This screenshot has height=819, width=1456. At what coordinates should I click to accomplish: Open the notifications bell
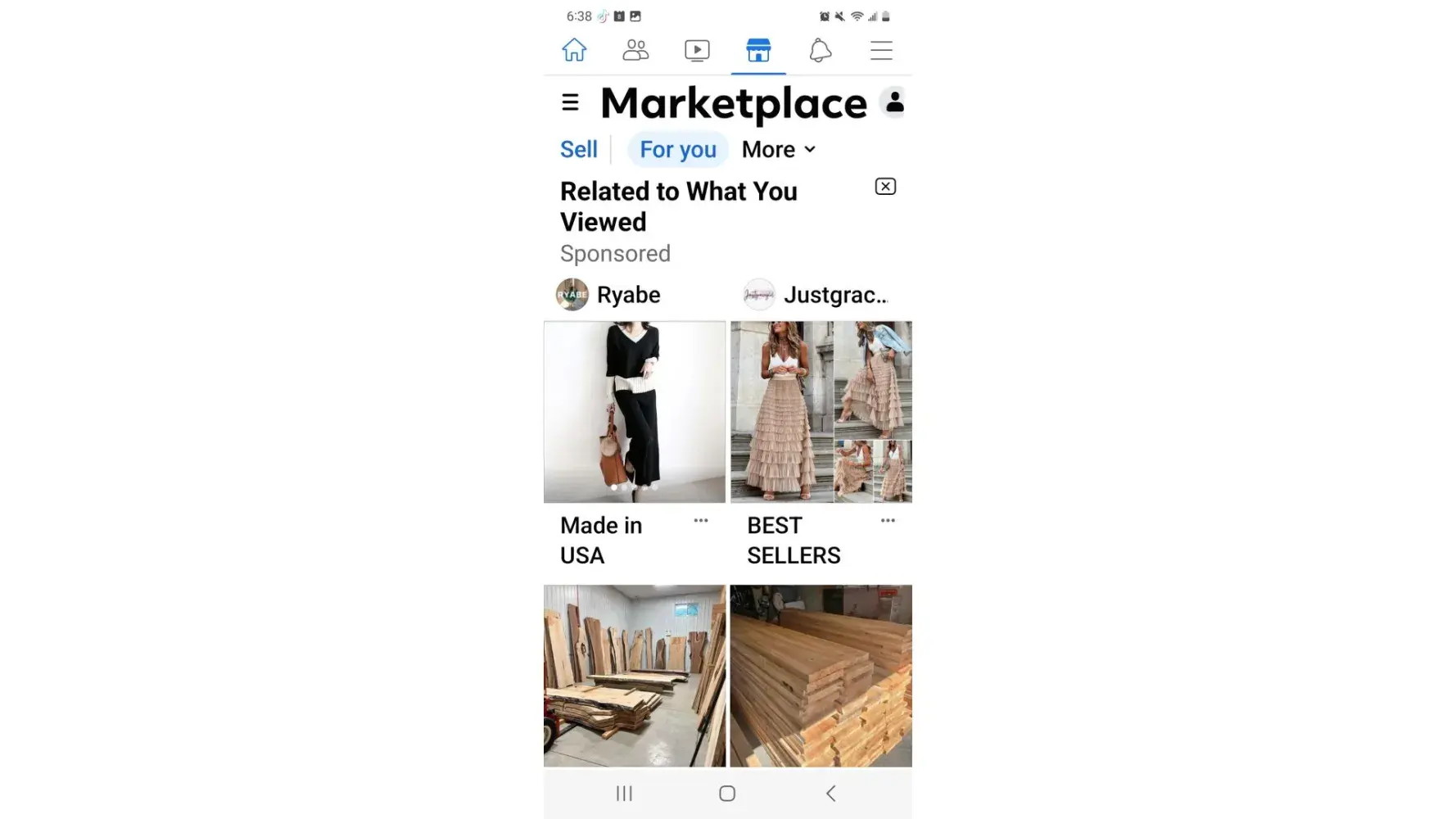tap(820, 51)
